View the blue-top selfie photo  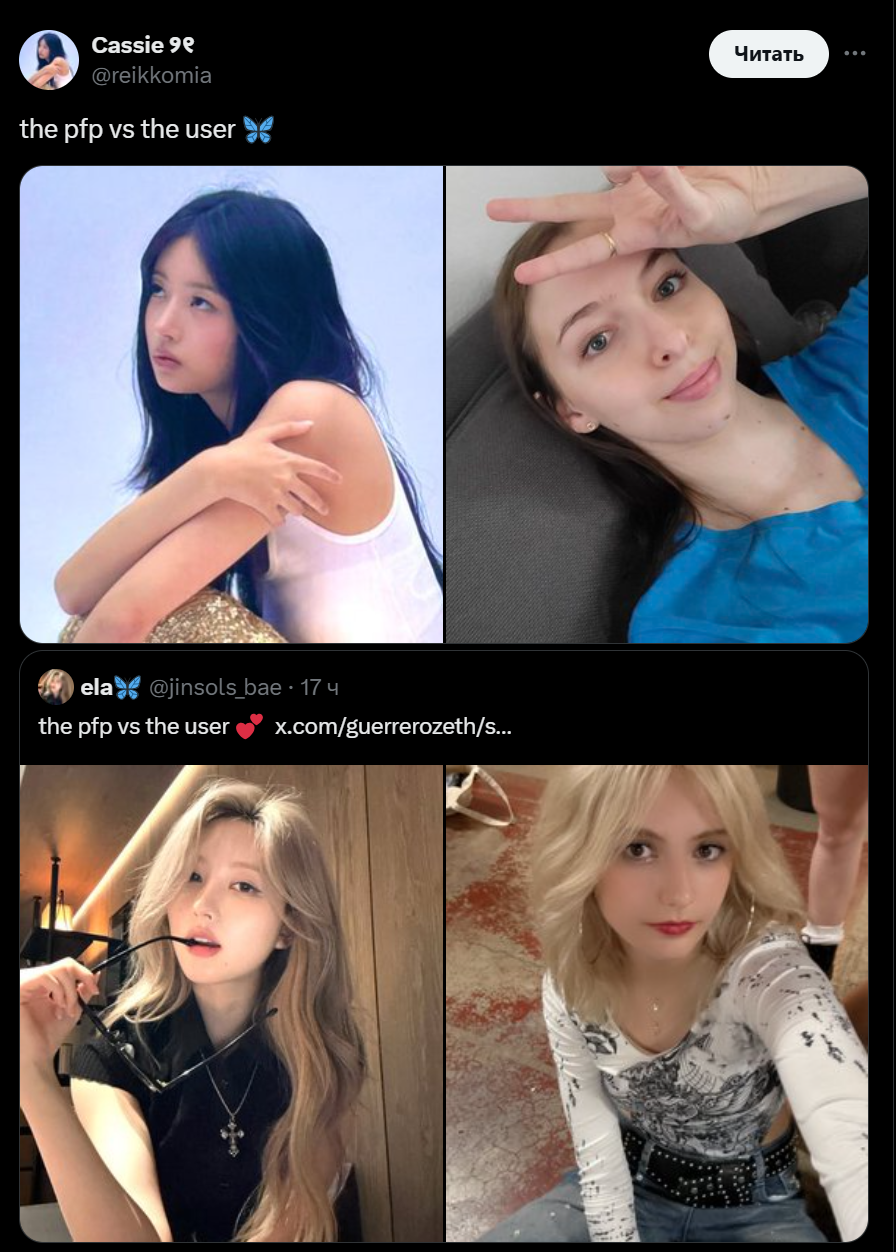pos(657,404)
